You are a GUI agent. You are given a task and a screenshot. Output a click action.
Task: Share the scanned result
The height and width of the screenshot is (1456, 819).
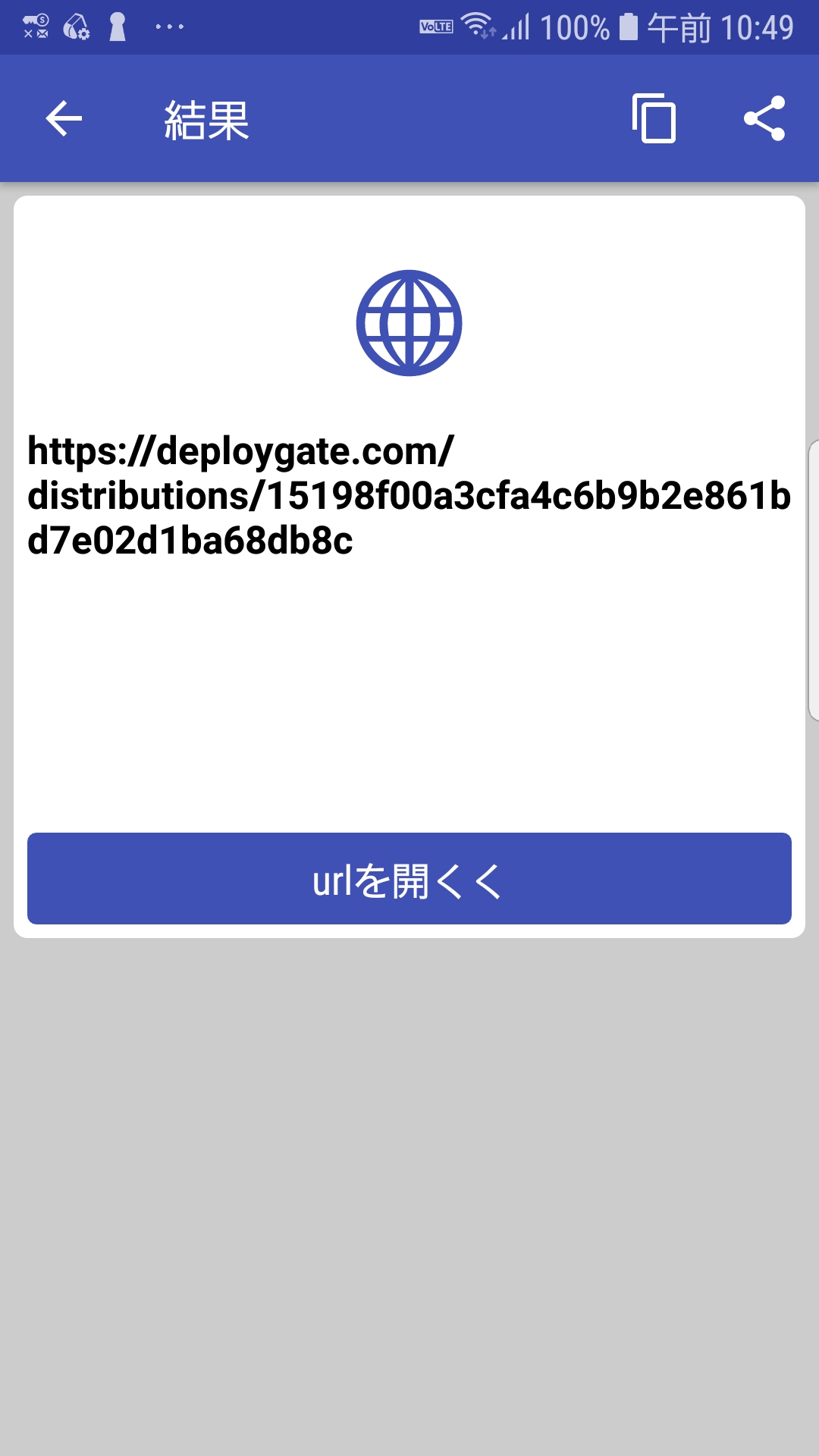point(764,118)
